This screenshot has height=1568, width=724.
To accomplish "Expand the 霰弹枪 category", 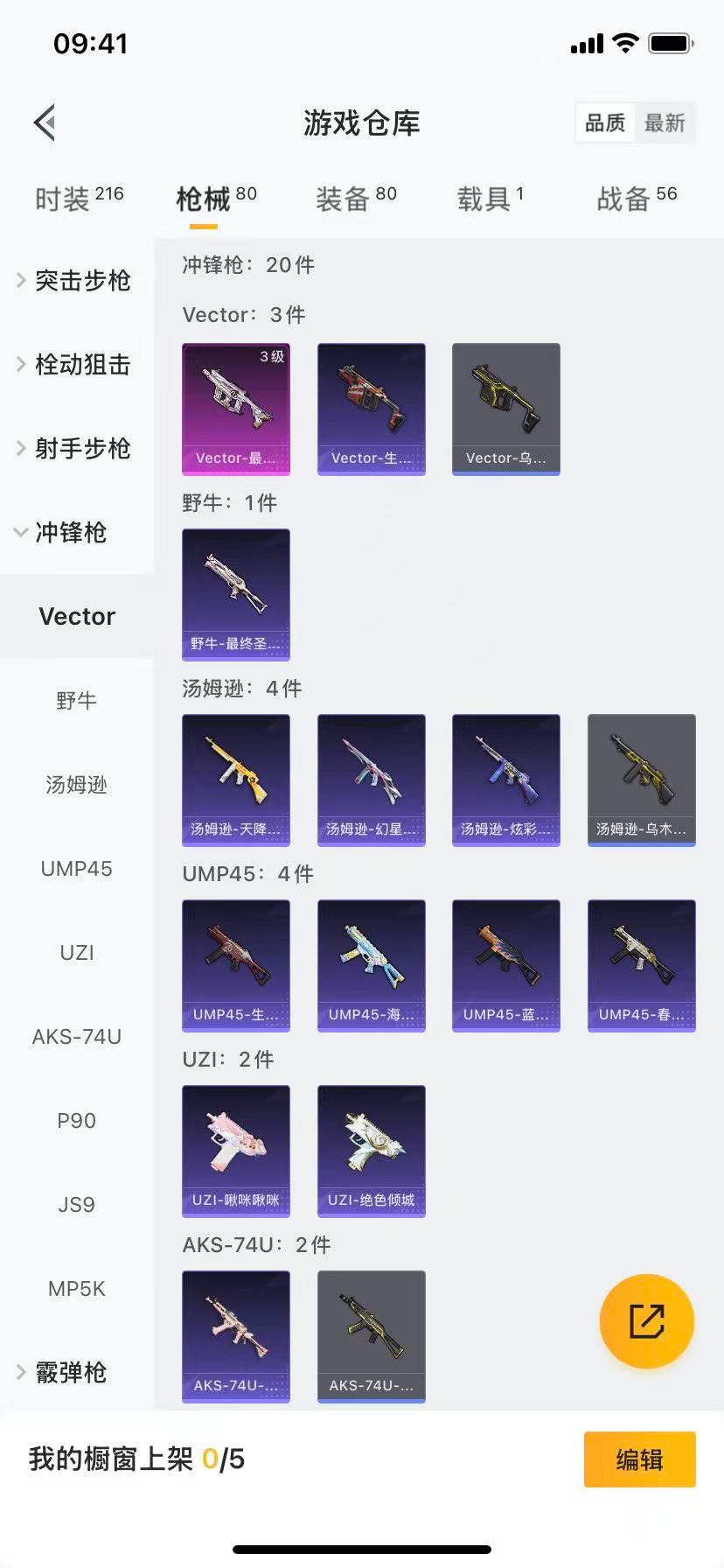I will (77, 1372).
